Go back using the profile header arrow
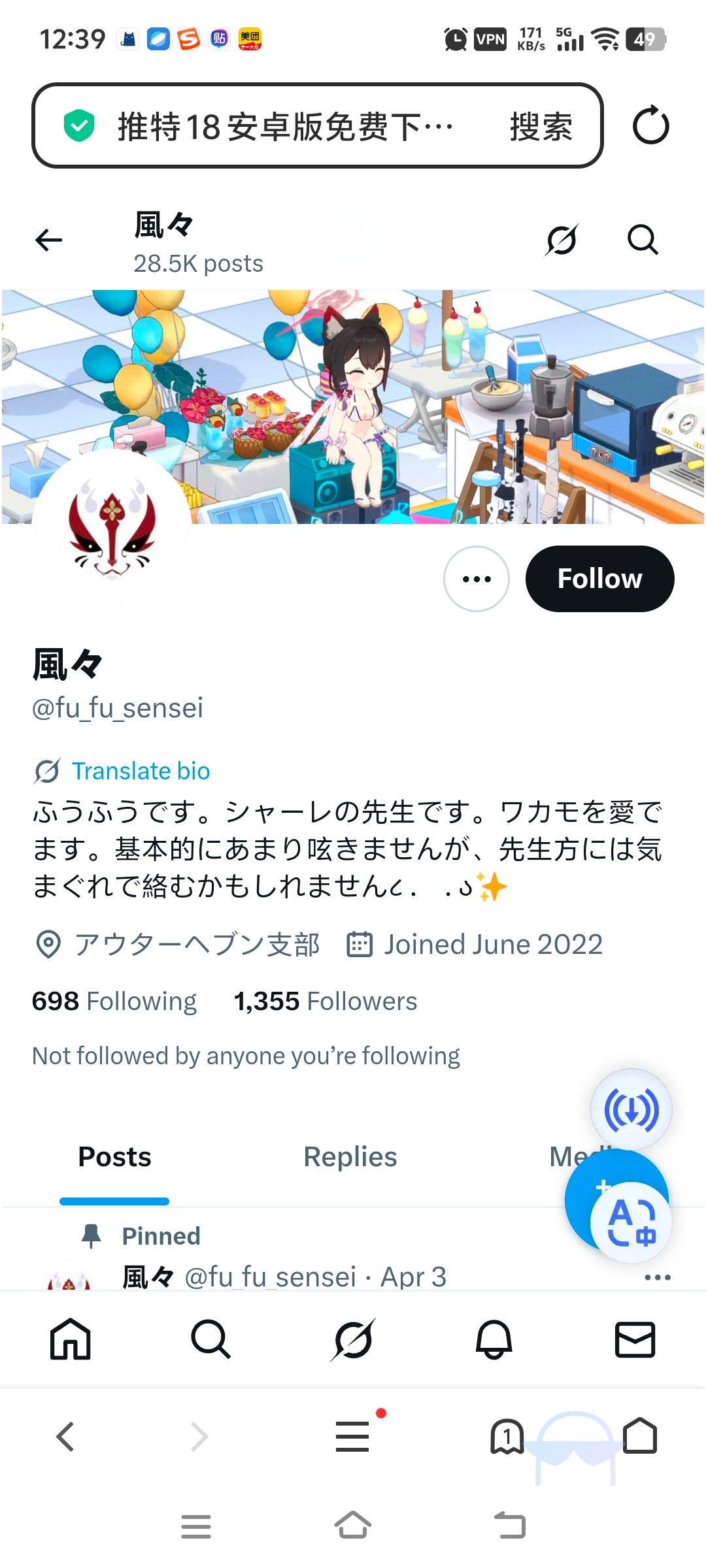Image resolution: width=706 pixels, height=1568 pixels. pyautogui.click(x=49, y=240)
